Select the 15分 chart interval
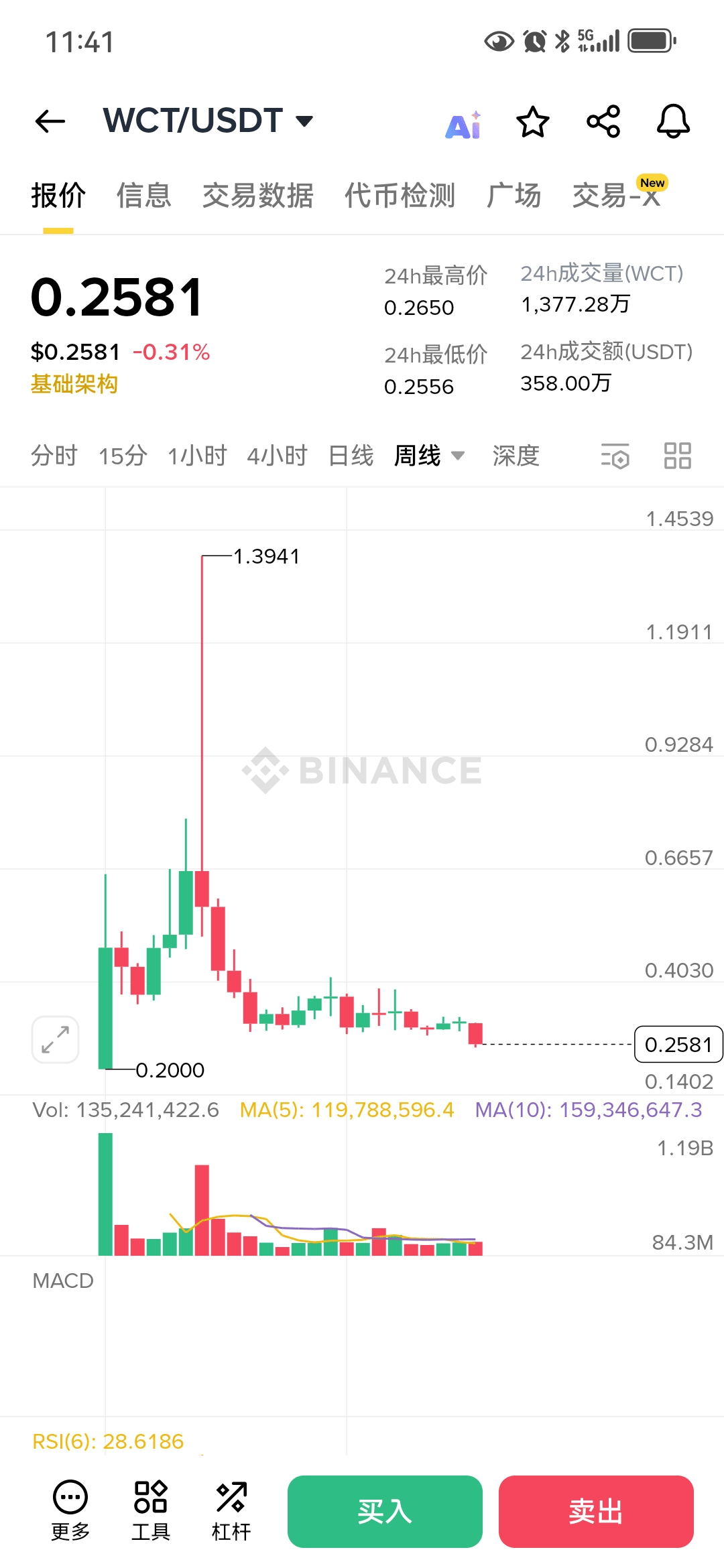 pos(123,456)
